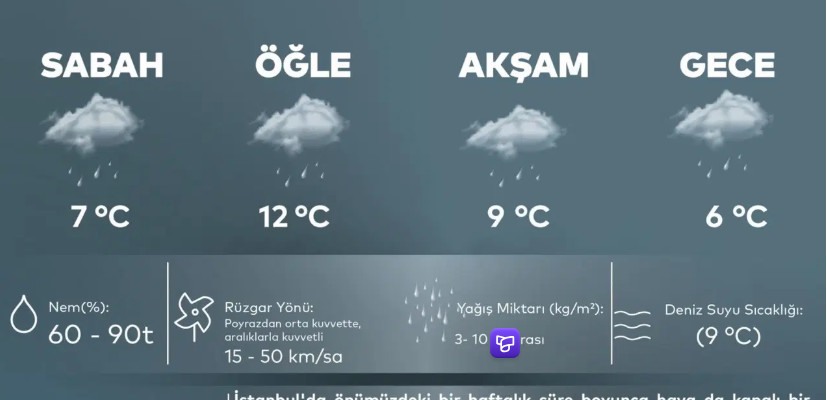Tap the purple floating overlay button
827x400 pixels.
point(505,343)
